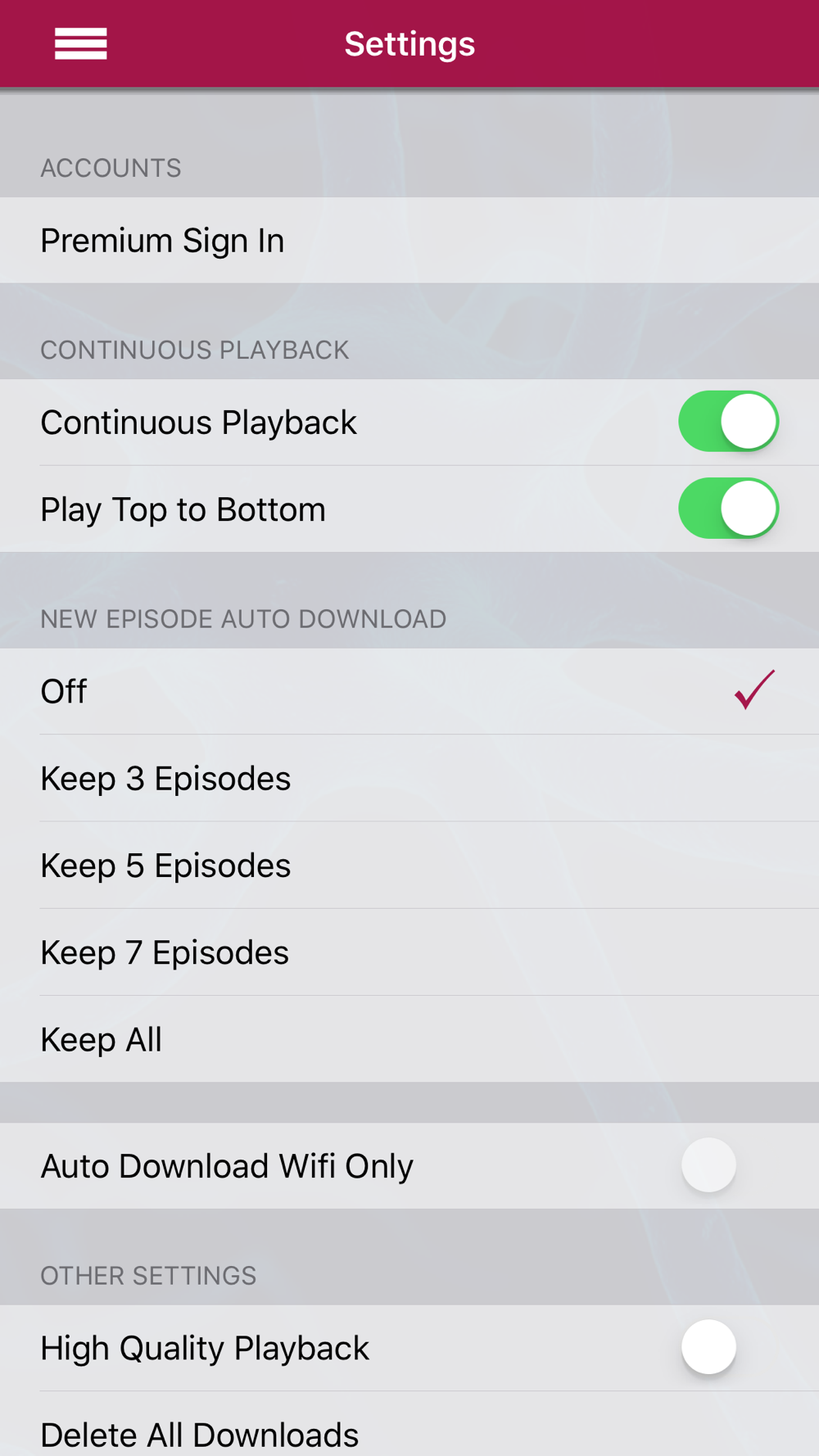Screen dimensions: 819x1456
Task: Open the hamburger drawer menu
Action: 80,43
